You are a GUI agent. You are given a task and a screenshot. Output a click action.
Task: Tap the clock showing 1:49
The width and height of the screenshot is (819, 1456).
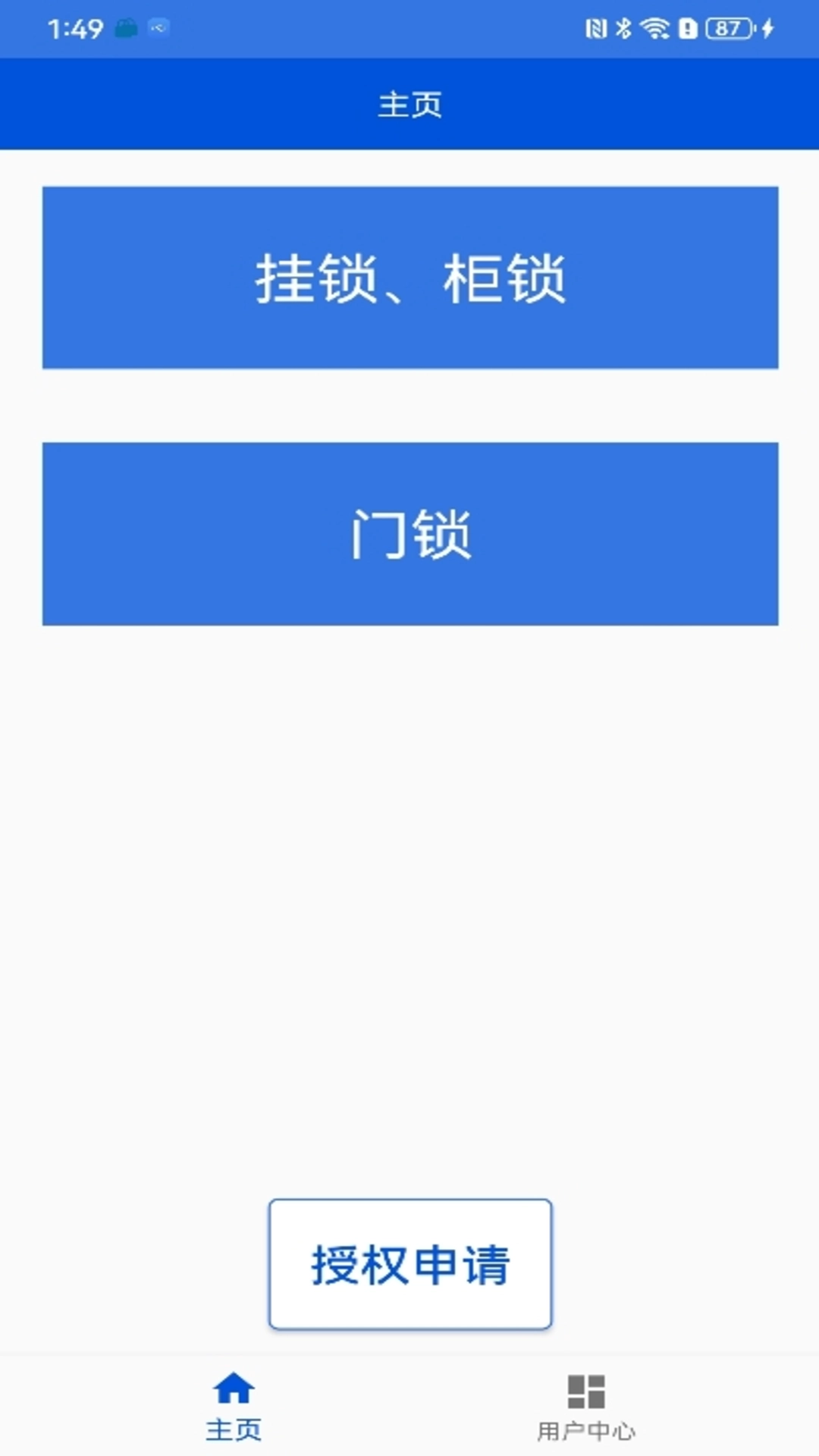[76, 29]
